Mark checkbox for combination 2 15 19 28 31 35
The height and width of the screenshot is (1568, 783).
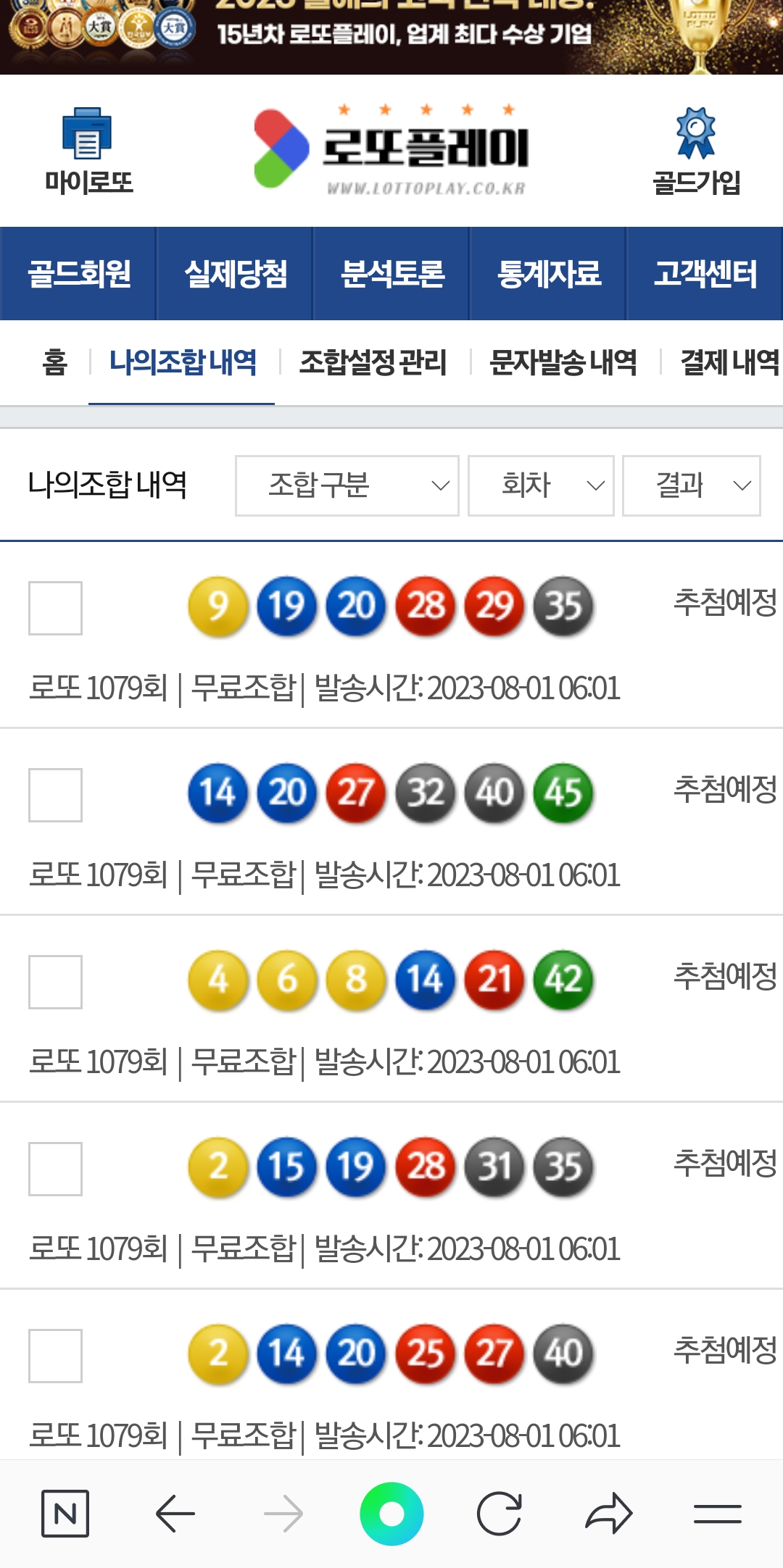coord(55,1169)
